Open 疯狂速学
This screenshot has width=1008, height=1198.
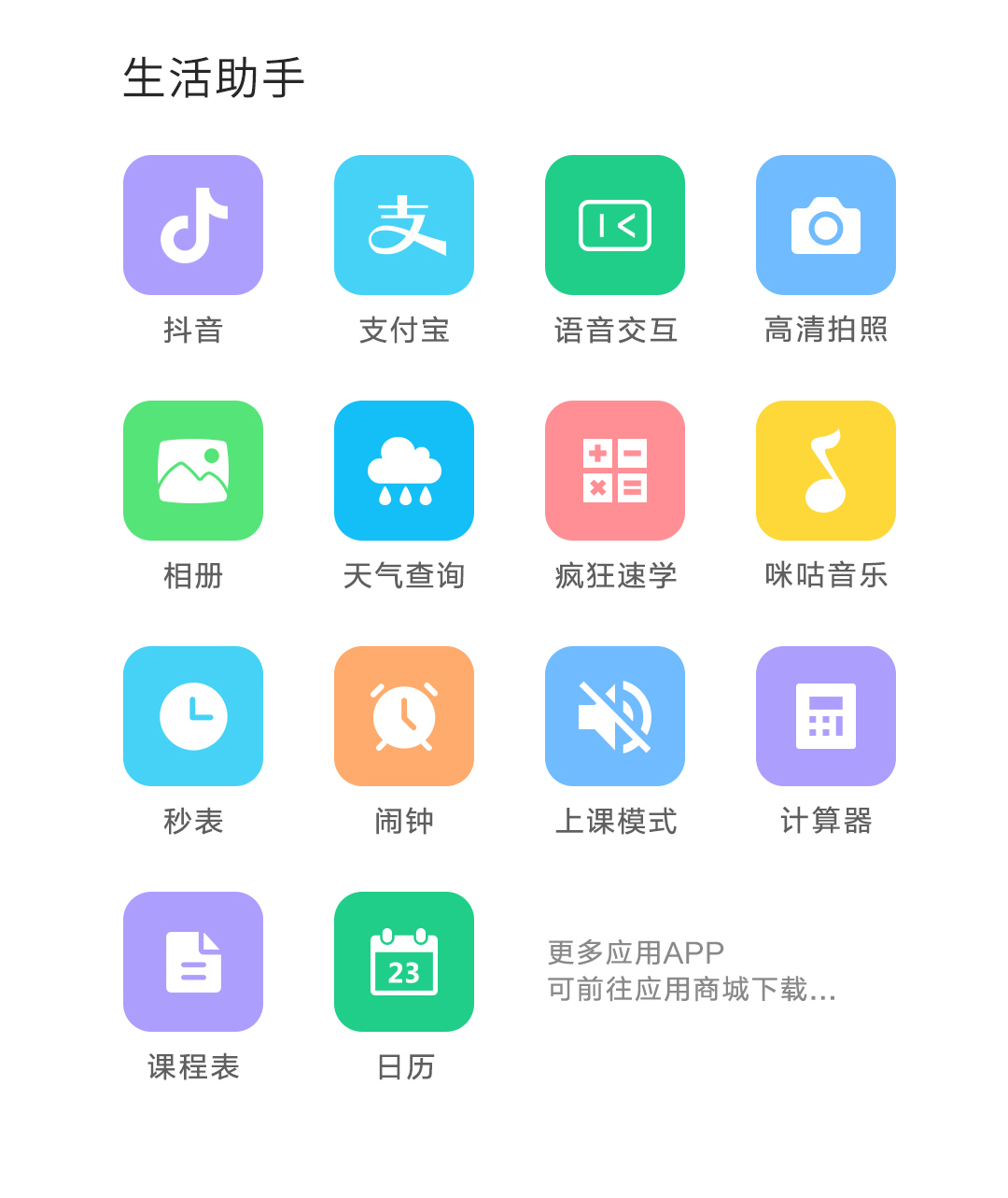[x=615, y=471]
